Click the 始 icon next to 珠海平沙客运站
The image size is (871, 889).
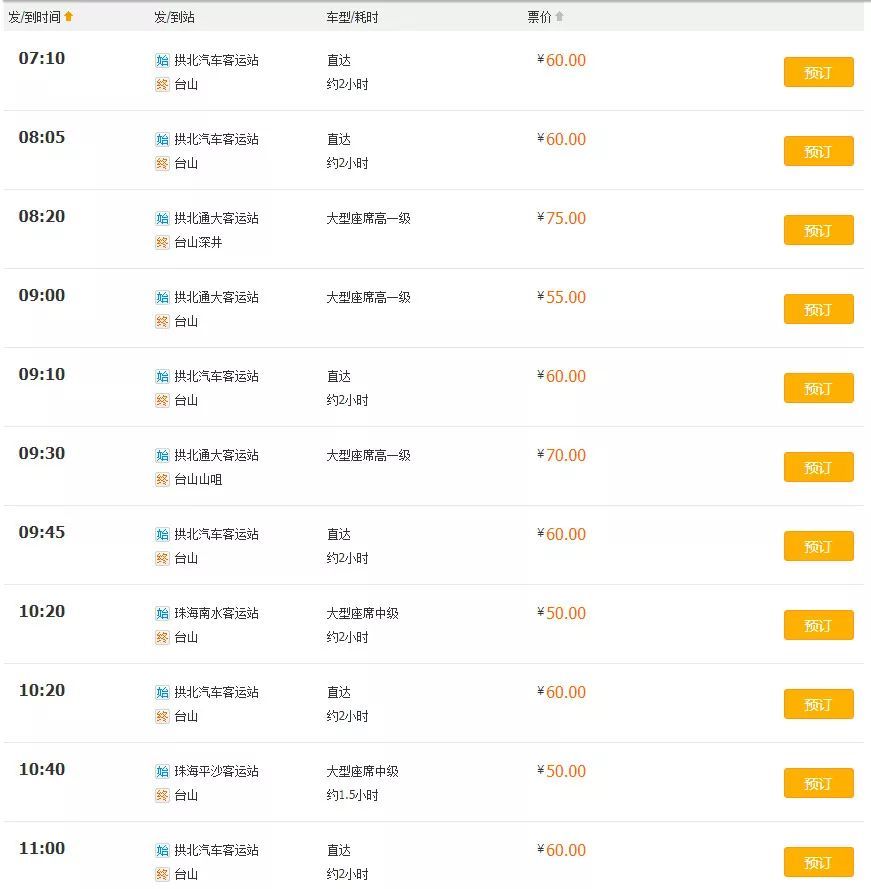pos(161,772)
